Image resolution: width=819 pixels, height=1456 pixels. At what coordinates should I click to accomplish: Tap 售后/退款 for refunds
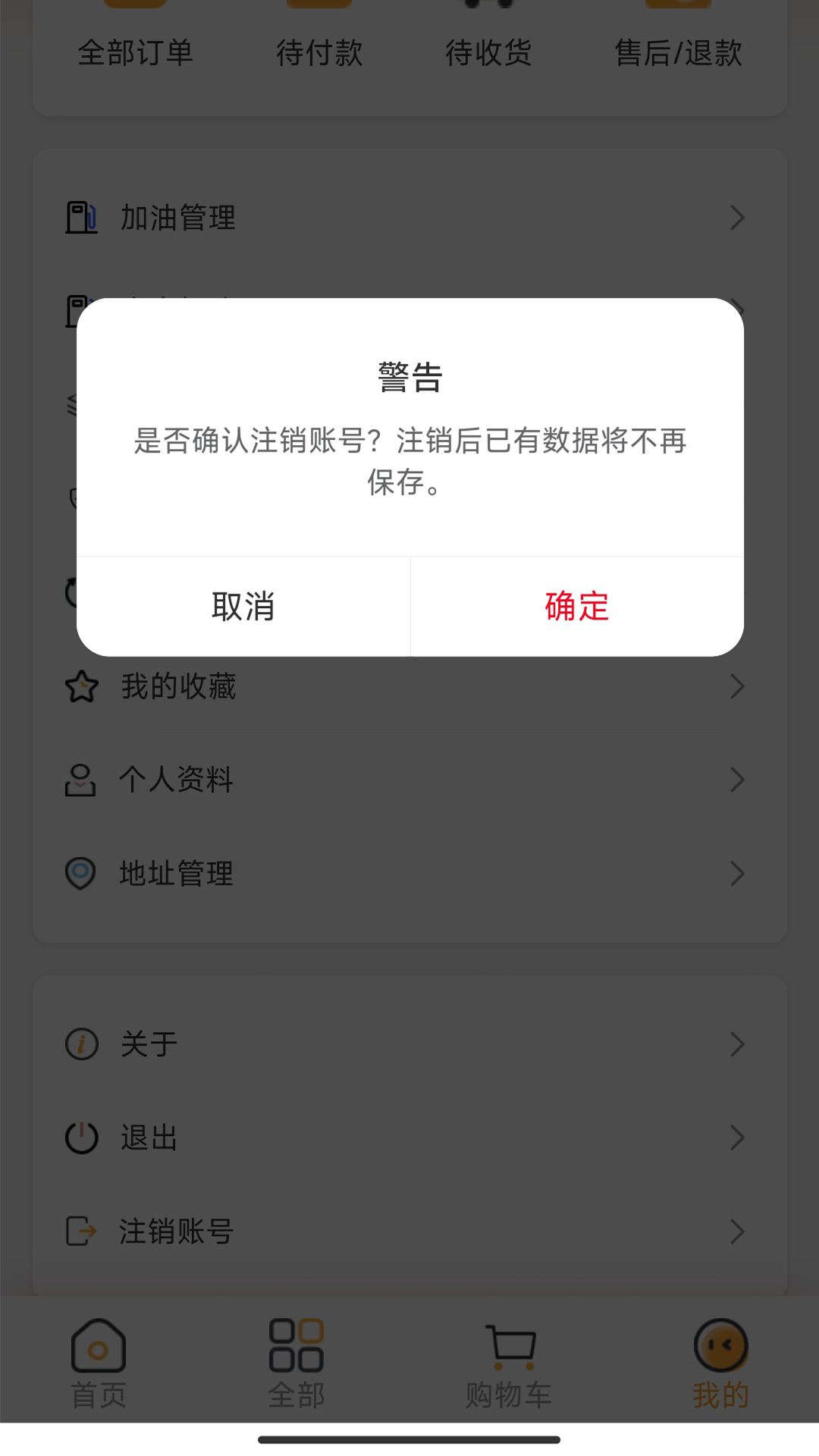point(679,53)
